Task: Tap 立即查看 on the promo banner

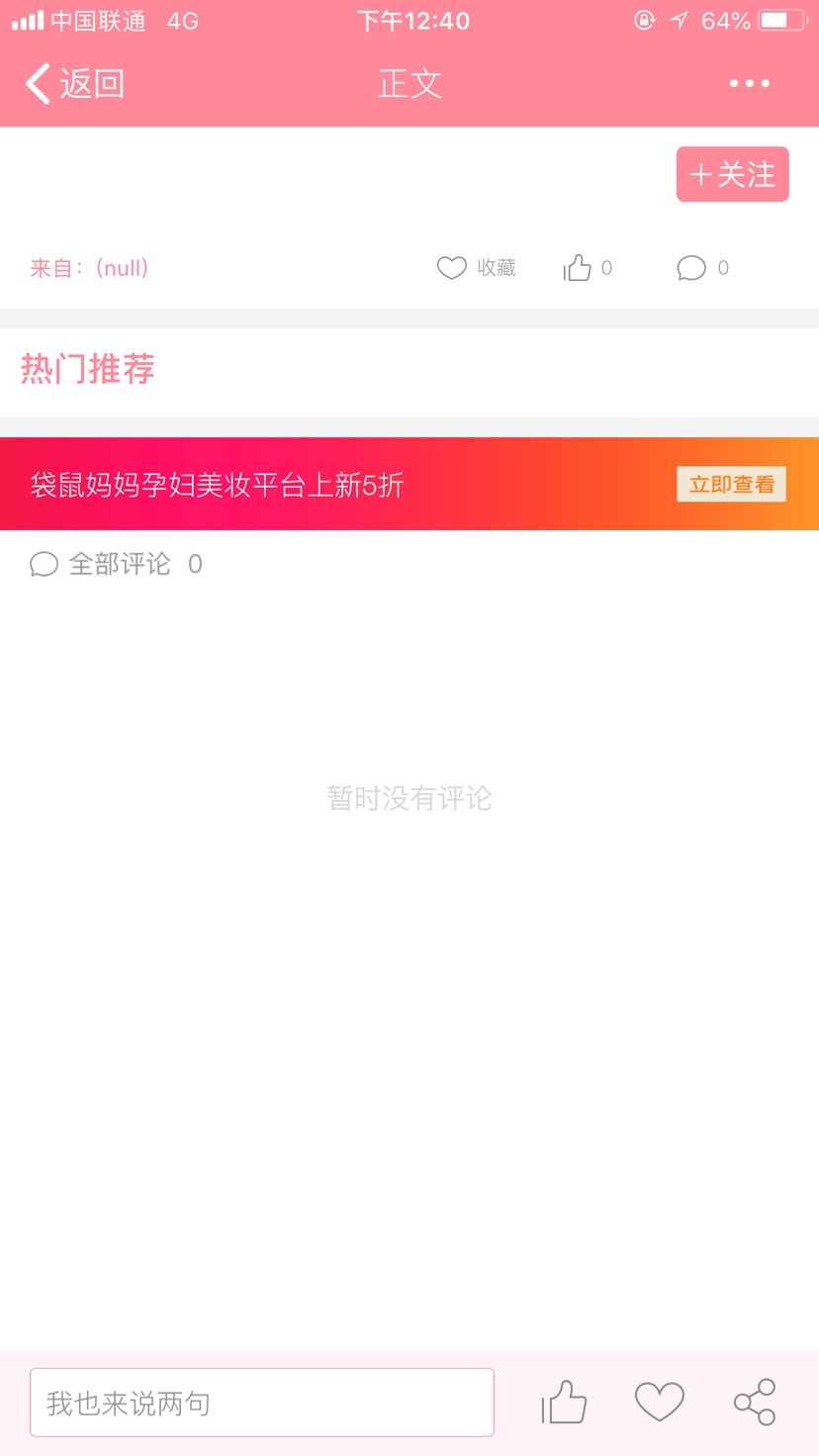Action: point(731,485)
